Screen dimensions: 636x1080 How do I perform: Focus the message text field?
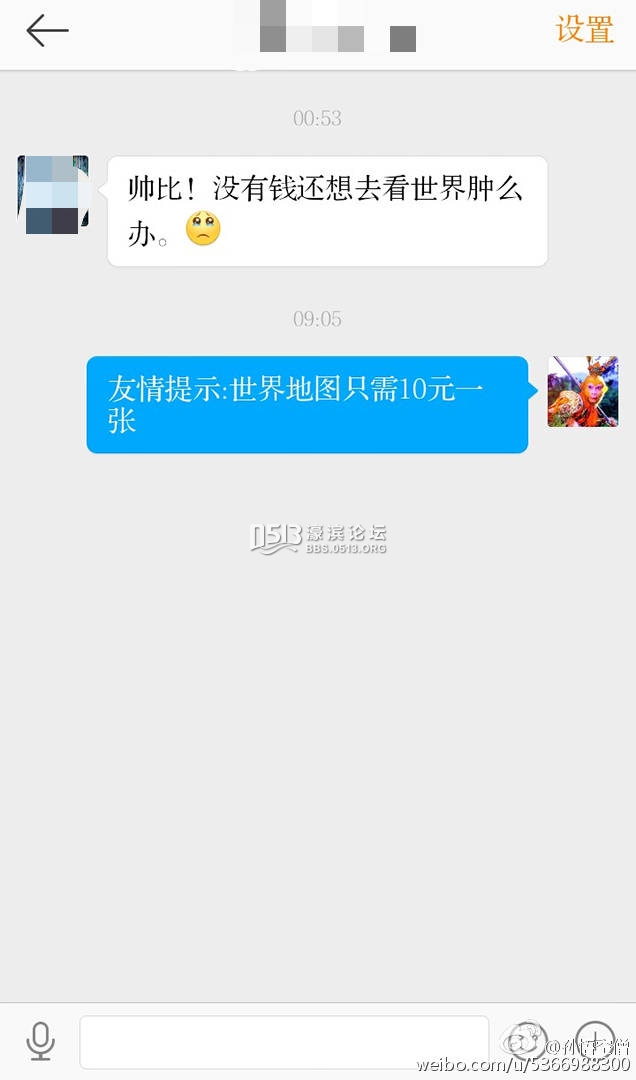(284, 1042)
